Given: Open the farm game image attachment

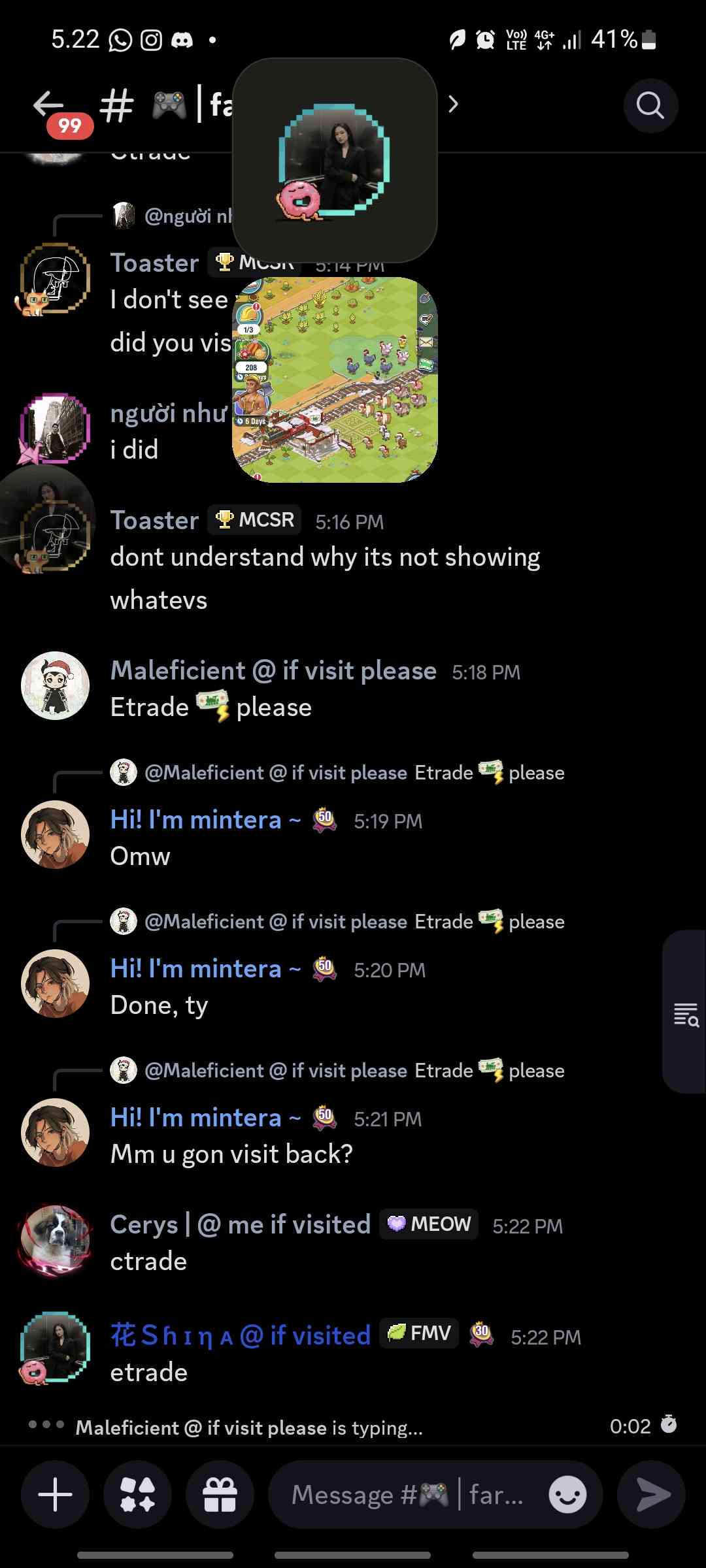Looking at the screenshot, I should tap(335, 380).
